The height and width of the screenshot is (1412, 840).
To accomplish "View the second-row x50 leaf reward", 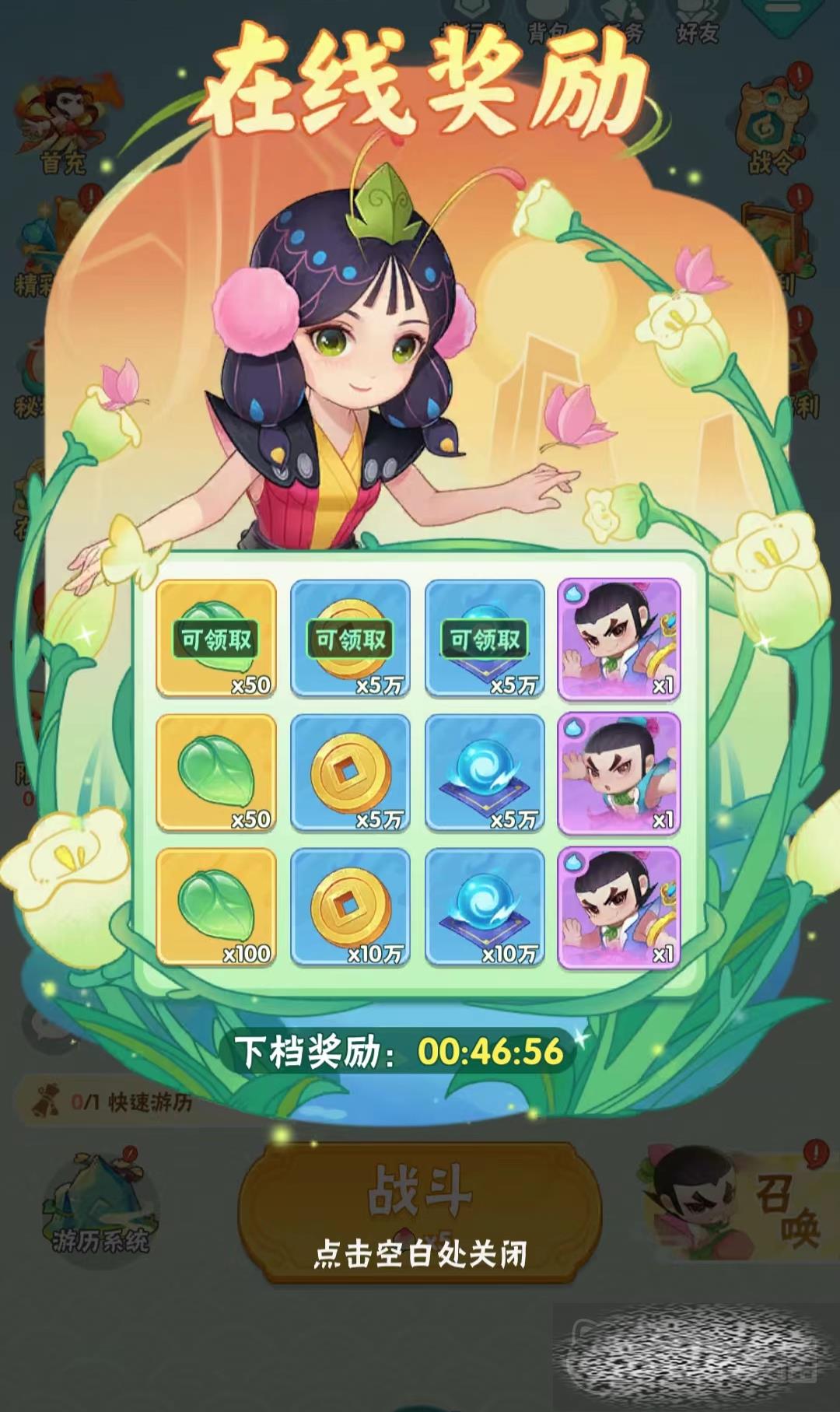I will (x=216, y=773).
